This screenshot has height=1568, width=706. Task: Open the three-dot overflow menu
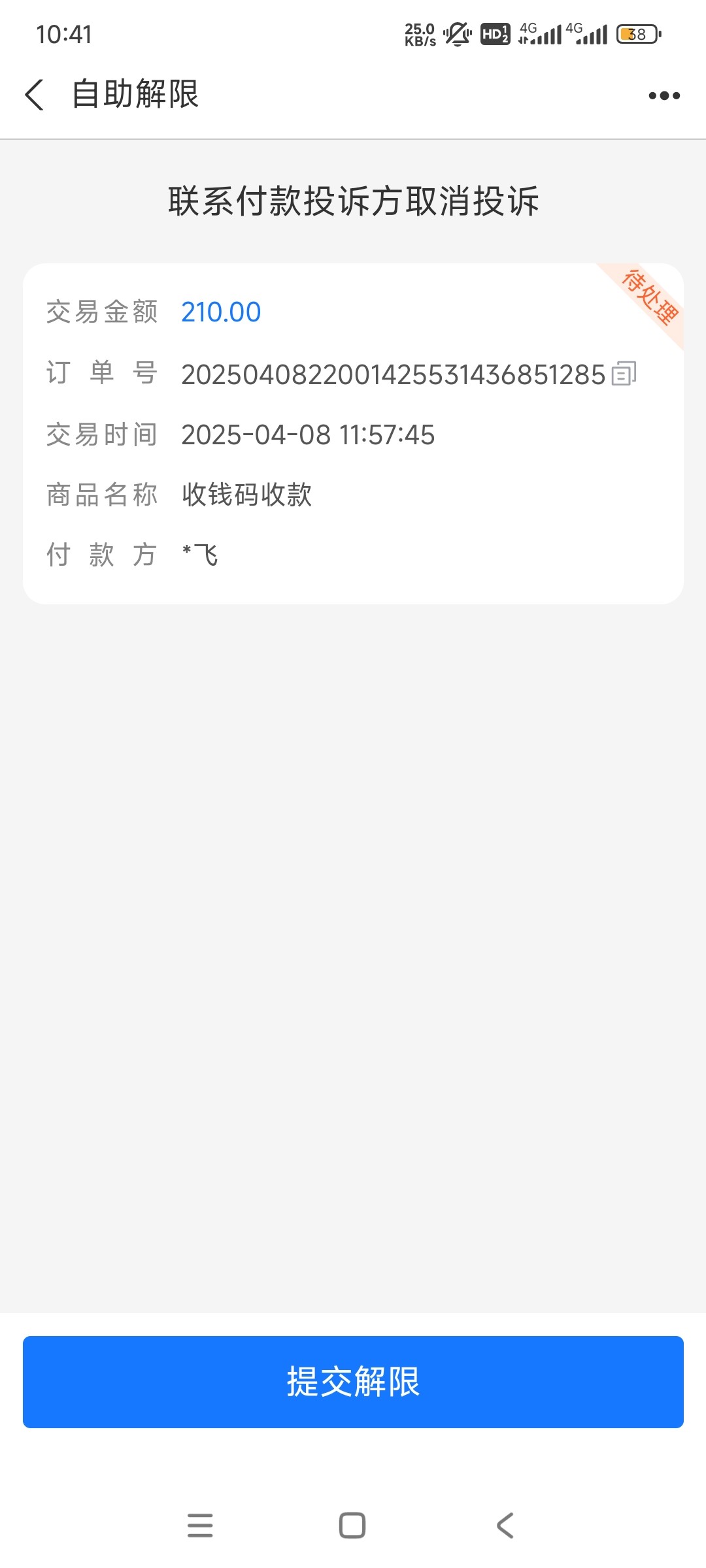point(664,96)
